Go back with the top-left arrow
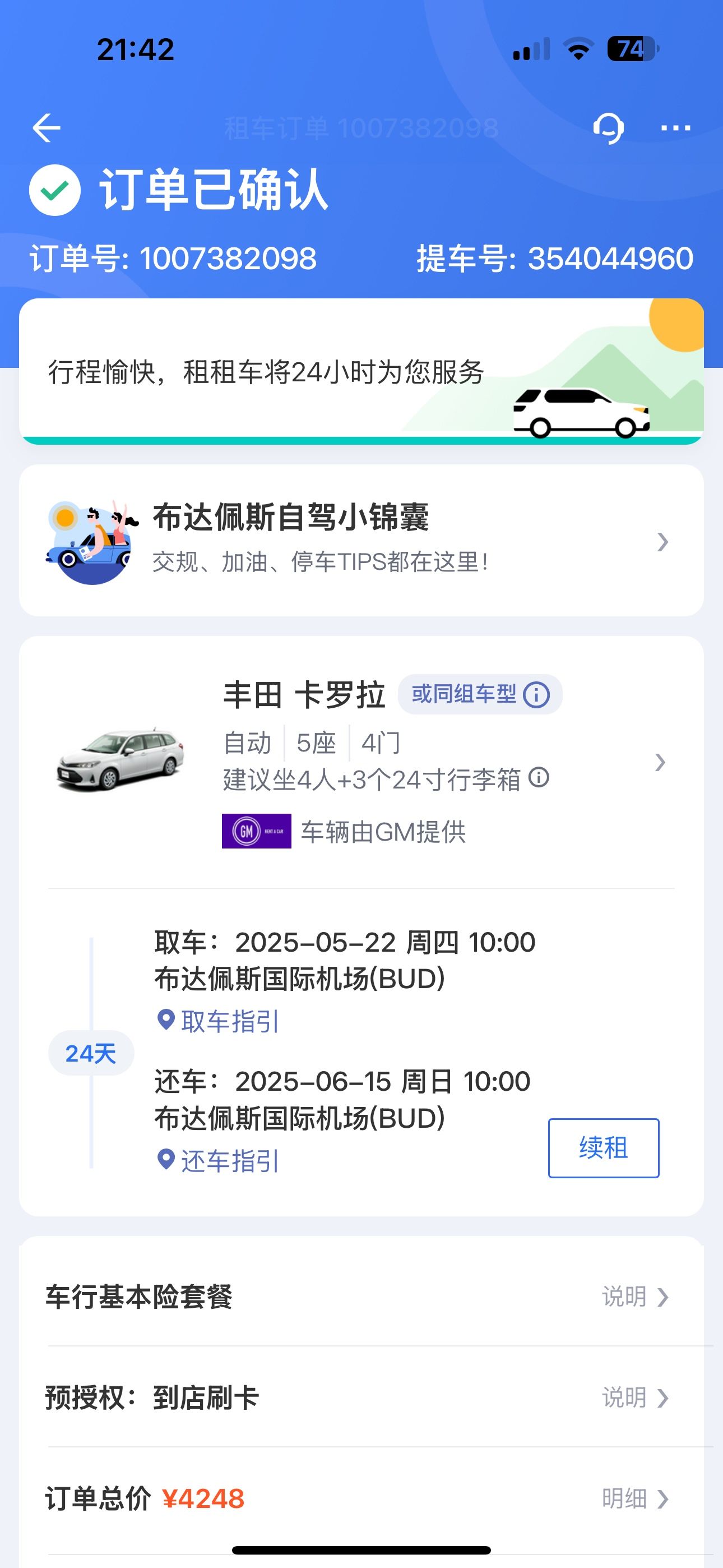723x1568 pixels. (x=47, y=128)
